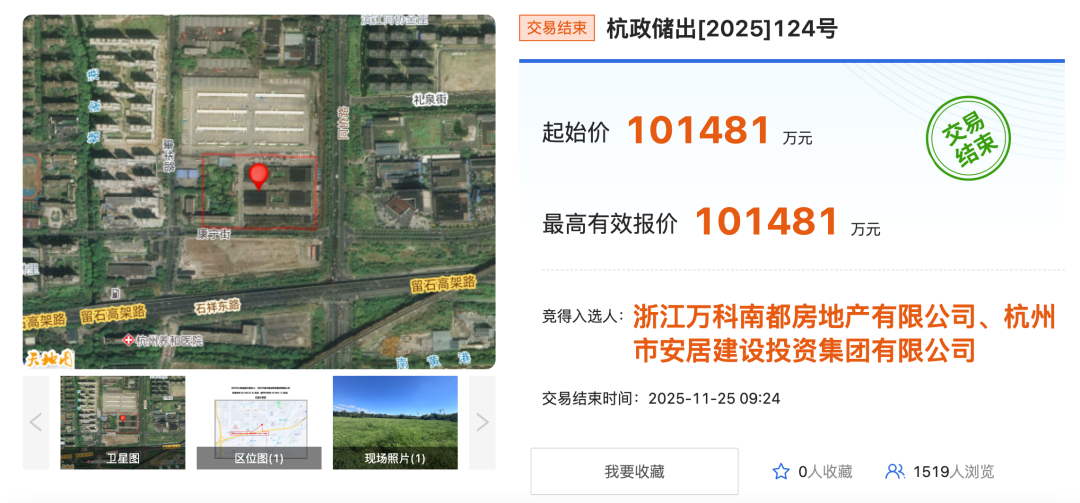Image resolution: width=1080 pixels, height=503 pixels.
Task: Open the 区位图(1) thumbnail
Action: [x=259, y=422]
